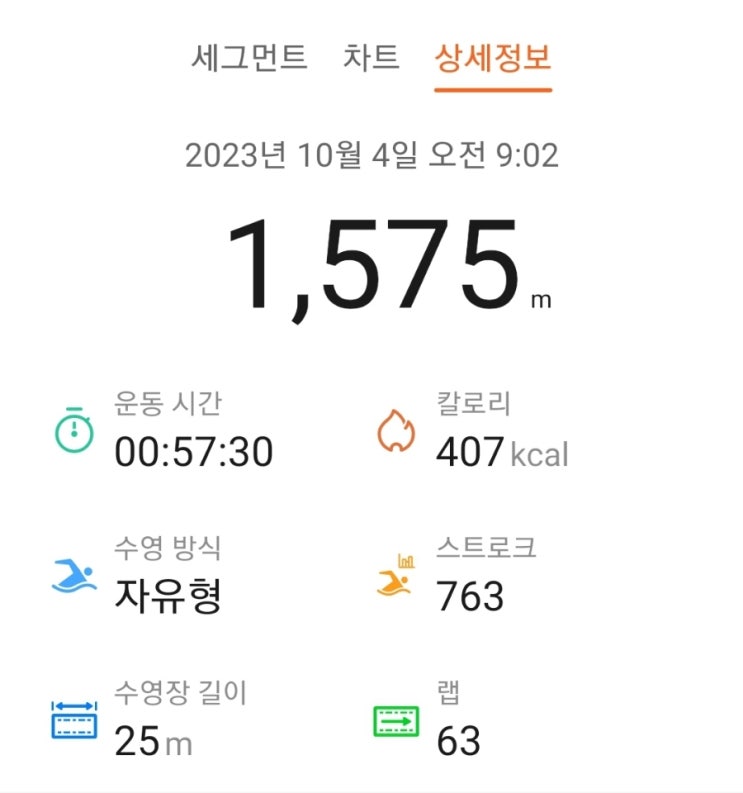This screenshot has height=793, width=743.
Task: Select the 상세정보 tab
Action: click(493, 57)
